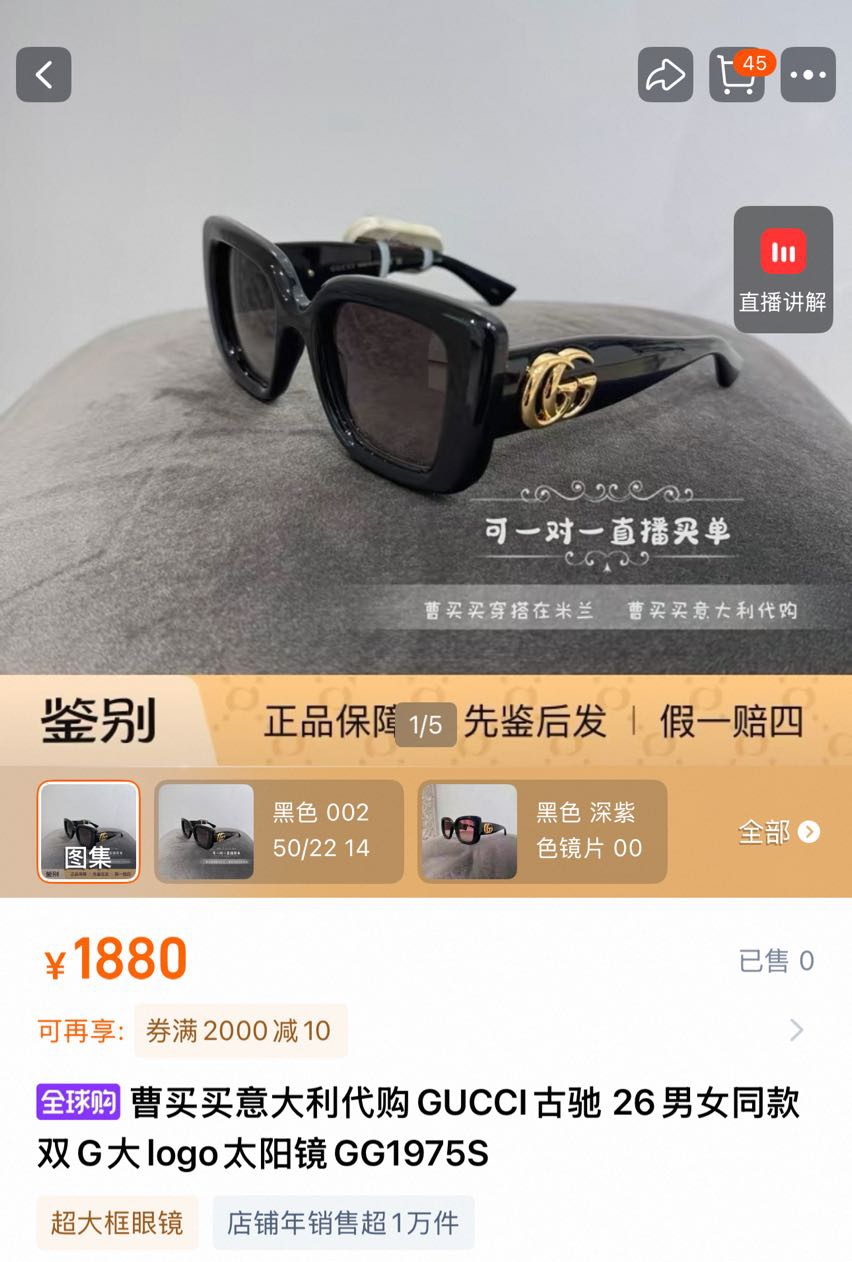Screen dimensions: 852x1262
Task: View 全部 product variants
Action: pos(778,832)
